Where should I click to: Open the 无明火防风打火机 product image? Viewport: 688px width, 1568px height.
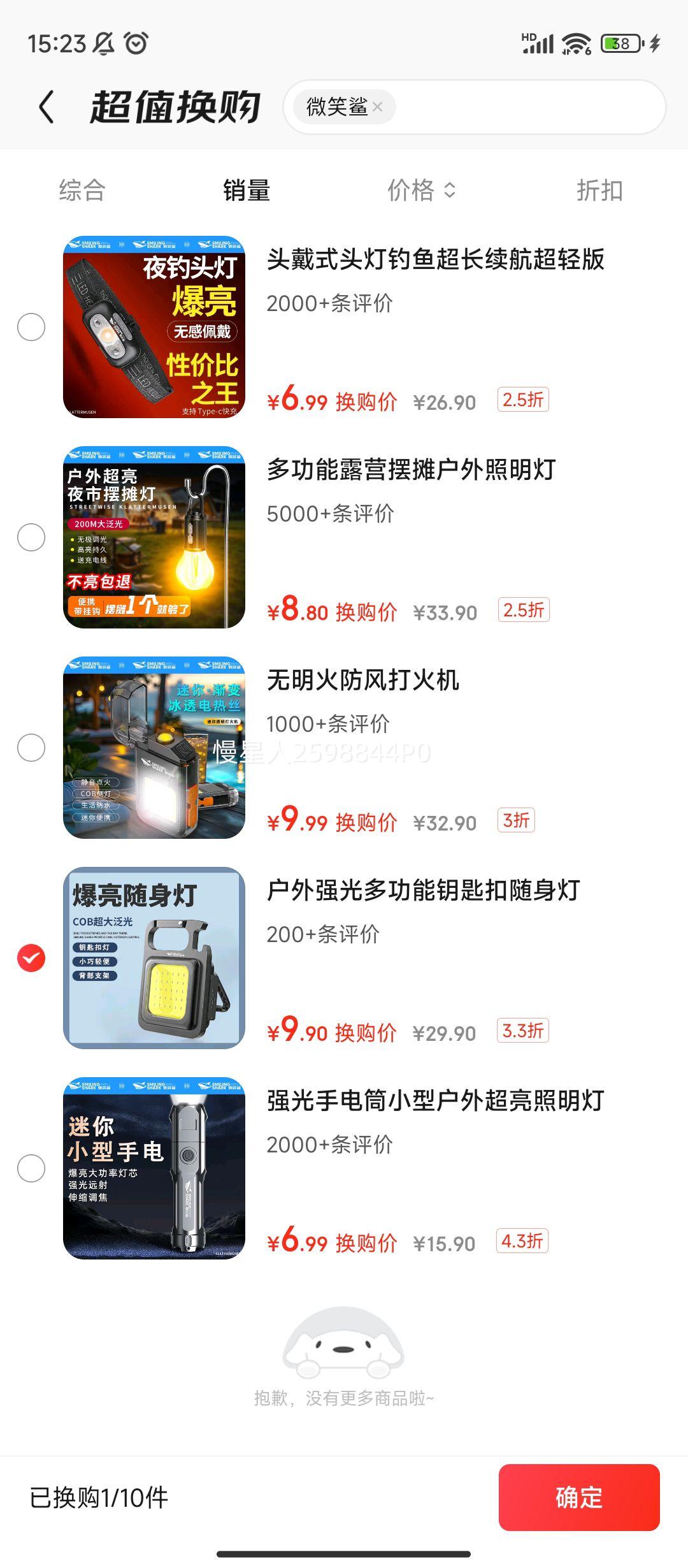pos(154,748)
